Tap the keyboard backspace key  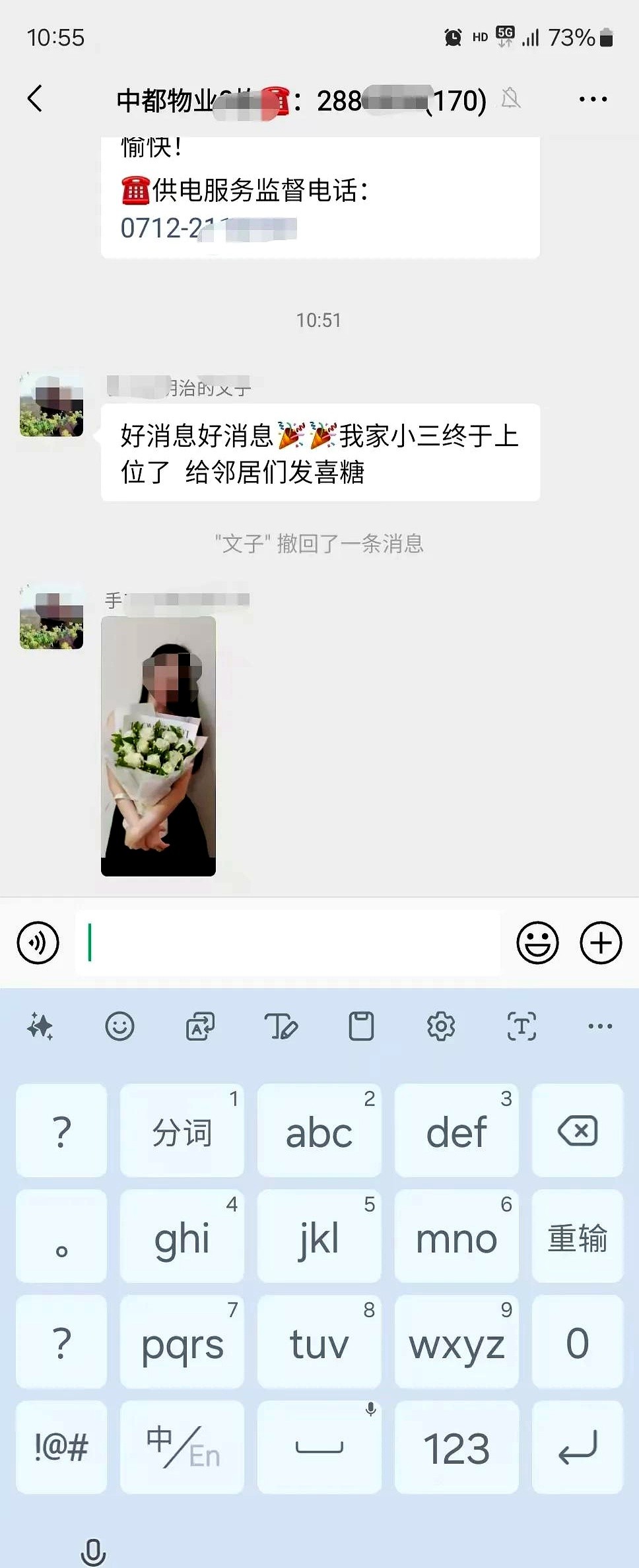[578, 1130]
